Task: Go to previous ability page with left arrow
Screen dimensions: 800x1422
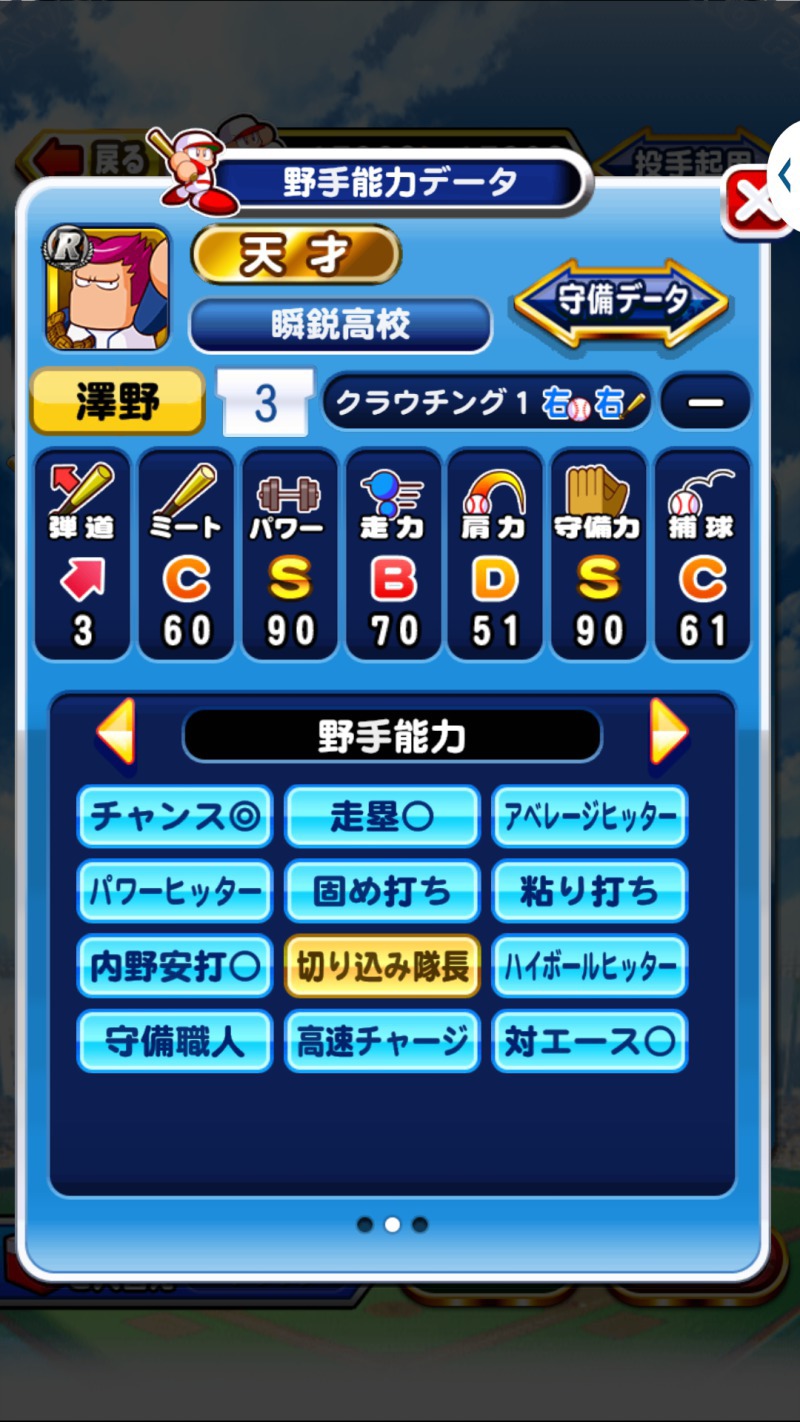Action: point(116,734)
